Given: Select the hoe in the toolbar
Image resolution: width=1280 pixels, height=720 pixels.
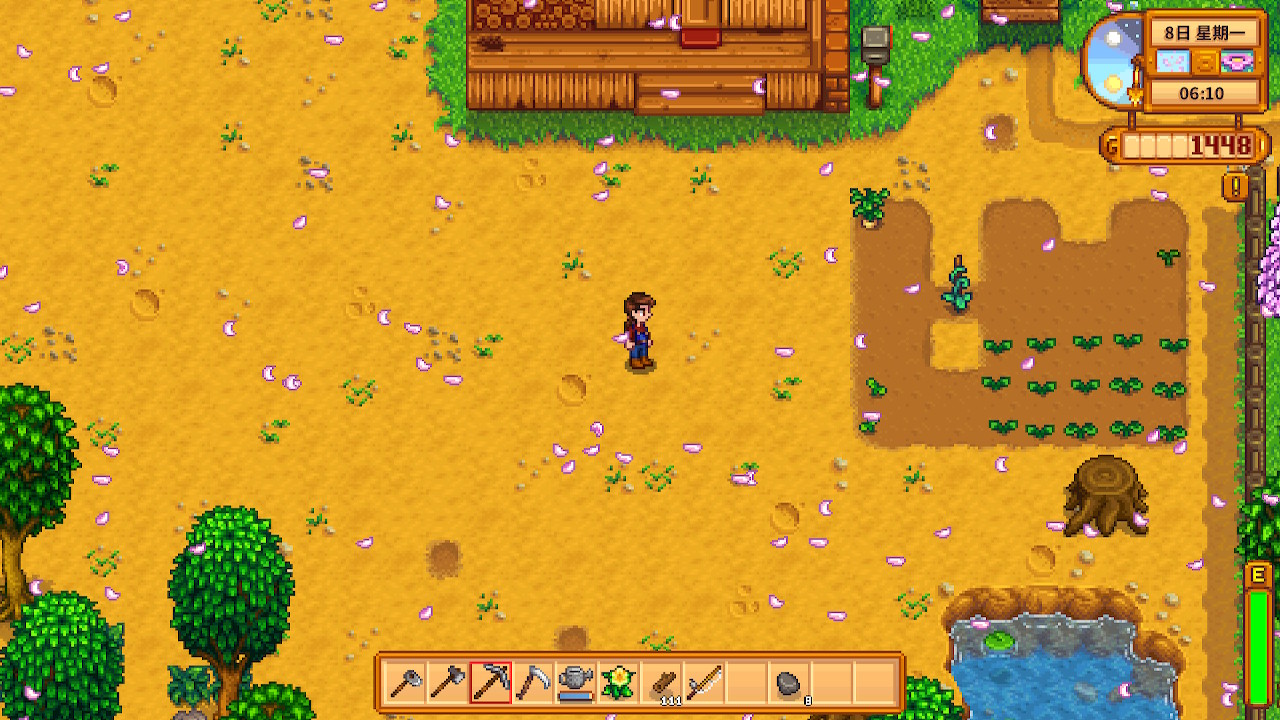Looking at the screenshot, I should point(404,683).
